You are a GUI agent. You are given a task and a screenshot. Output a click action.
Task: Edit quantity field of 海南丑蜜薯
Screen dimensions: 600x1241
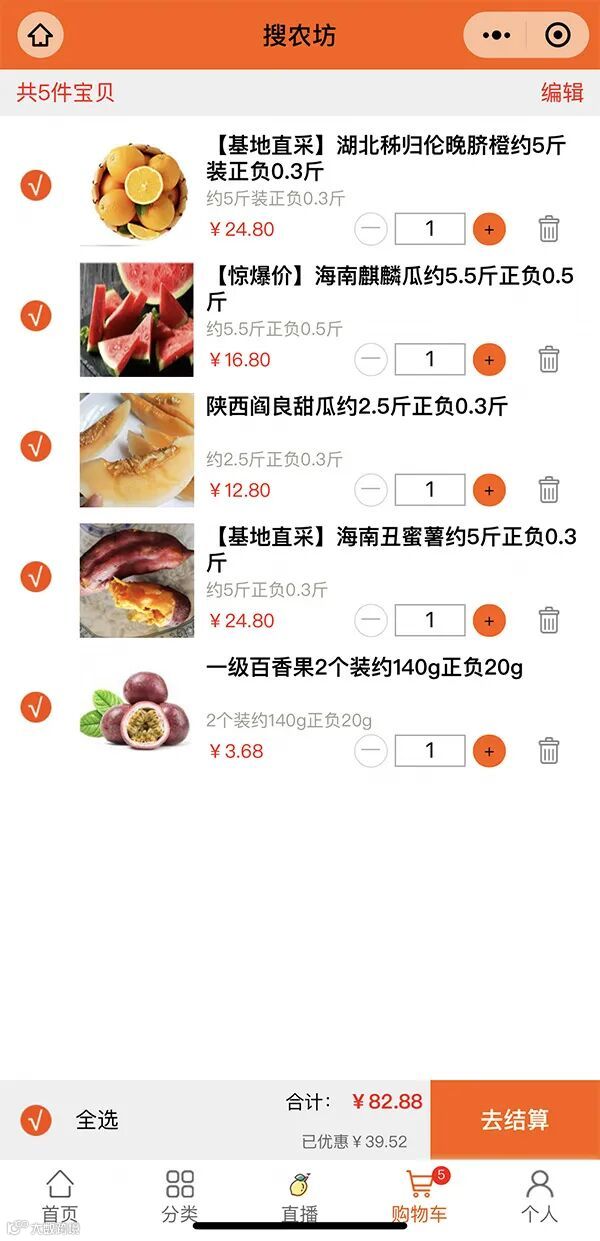[x=430, y=620]
